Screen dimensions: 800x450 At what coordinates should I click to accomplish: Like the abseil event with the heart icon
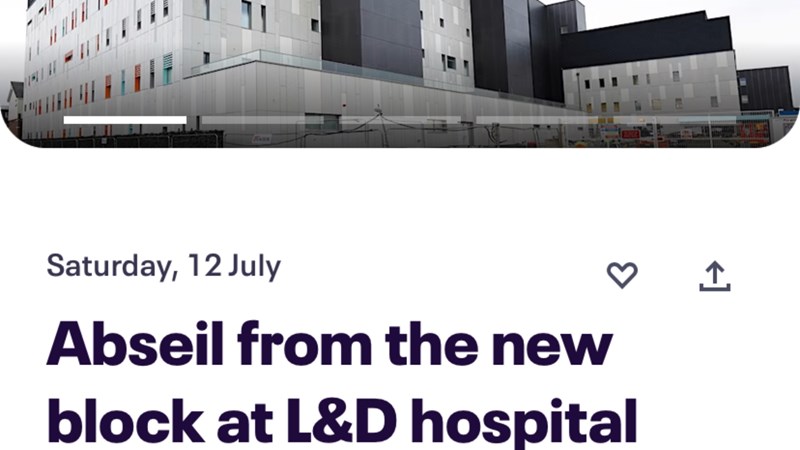pos(622,275)
